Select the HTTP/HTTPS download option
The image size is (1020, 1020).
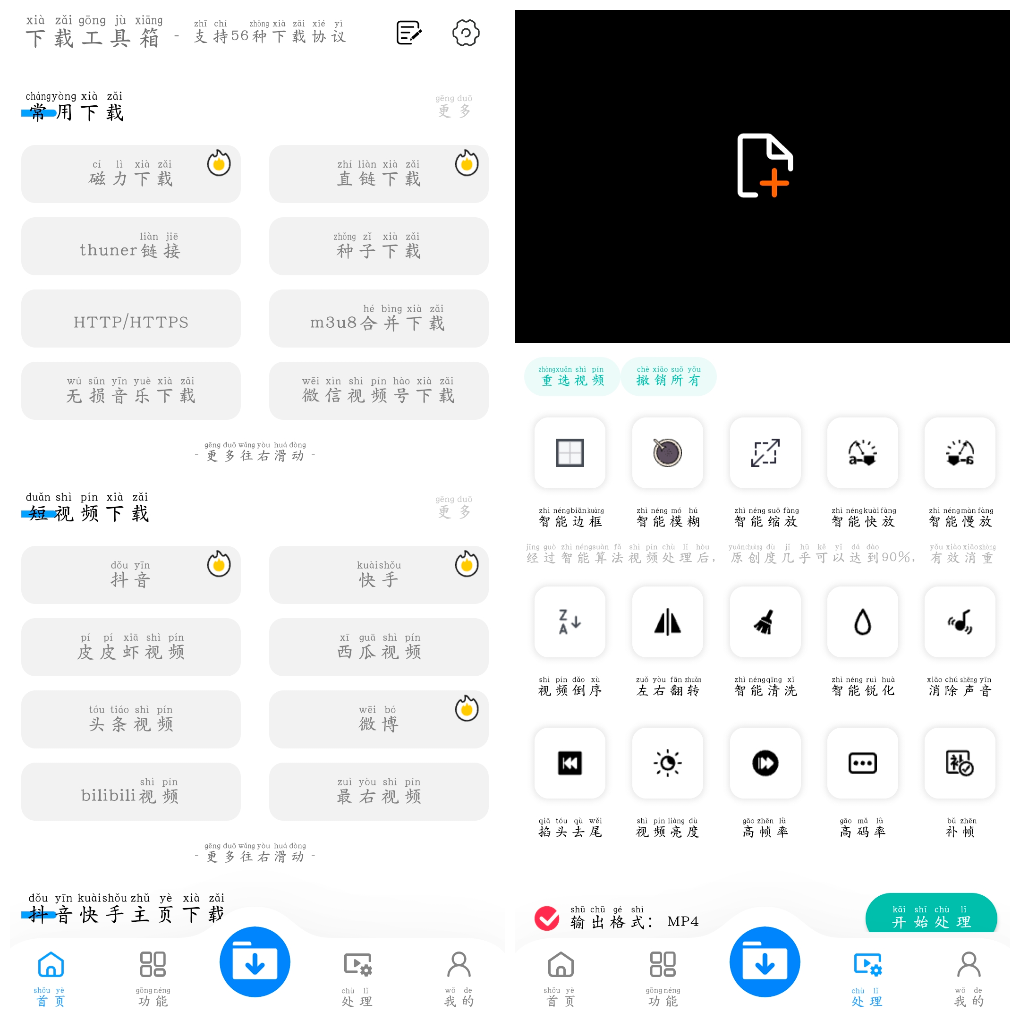click(x=131, y=320)
